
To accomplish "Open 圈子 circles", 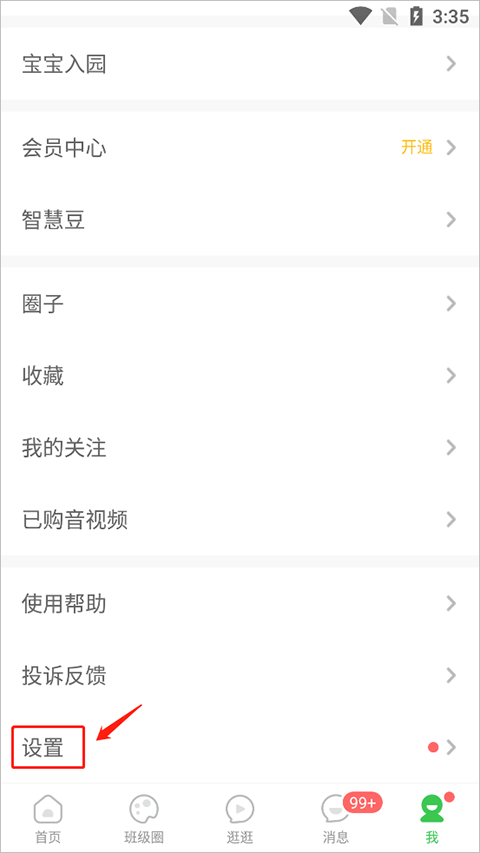I will tap(239, 303).
